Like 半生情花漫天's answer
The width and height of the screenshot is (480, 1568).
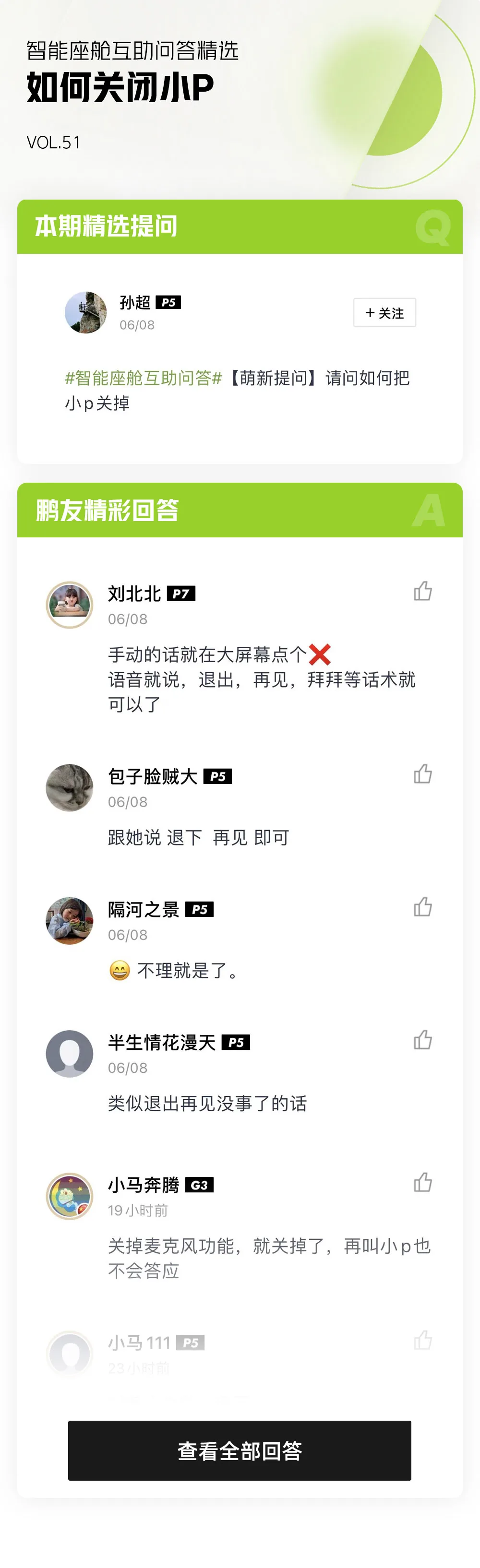(x=423, y=1040)
